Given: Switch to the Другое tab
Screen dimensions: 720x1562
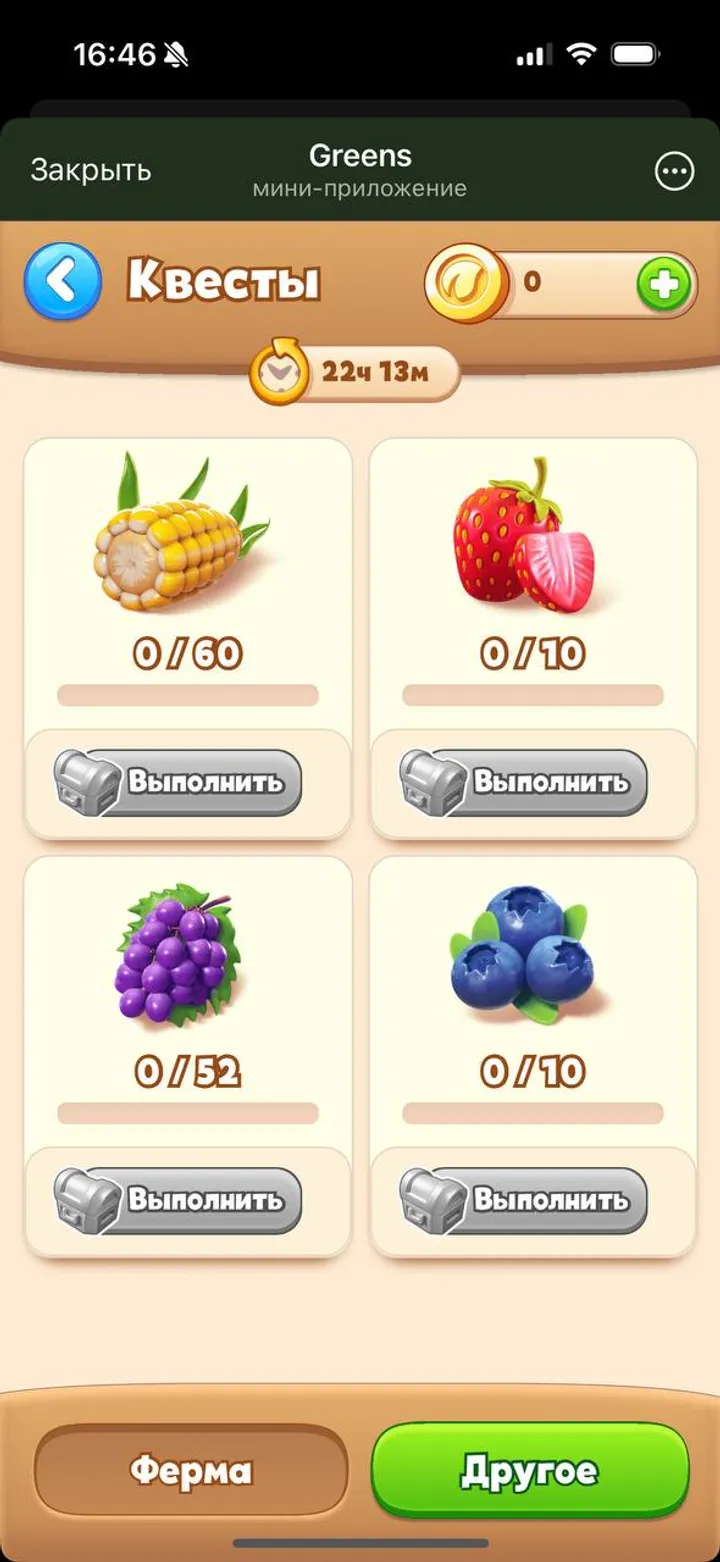Looking at the screenshot, I should click(x=530, y=1471).
